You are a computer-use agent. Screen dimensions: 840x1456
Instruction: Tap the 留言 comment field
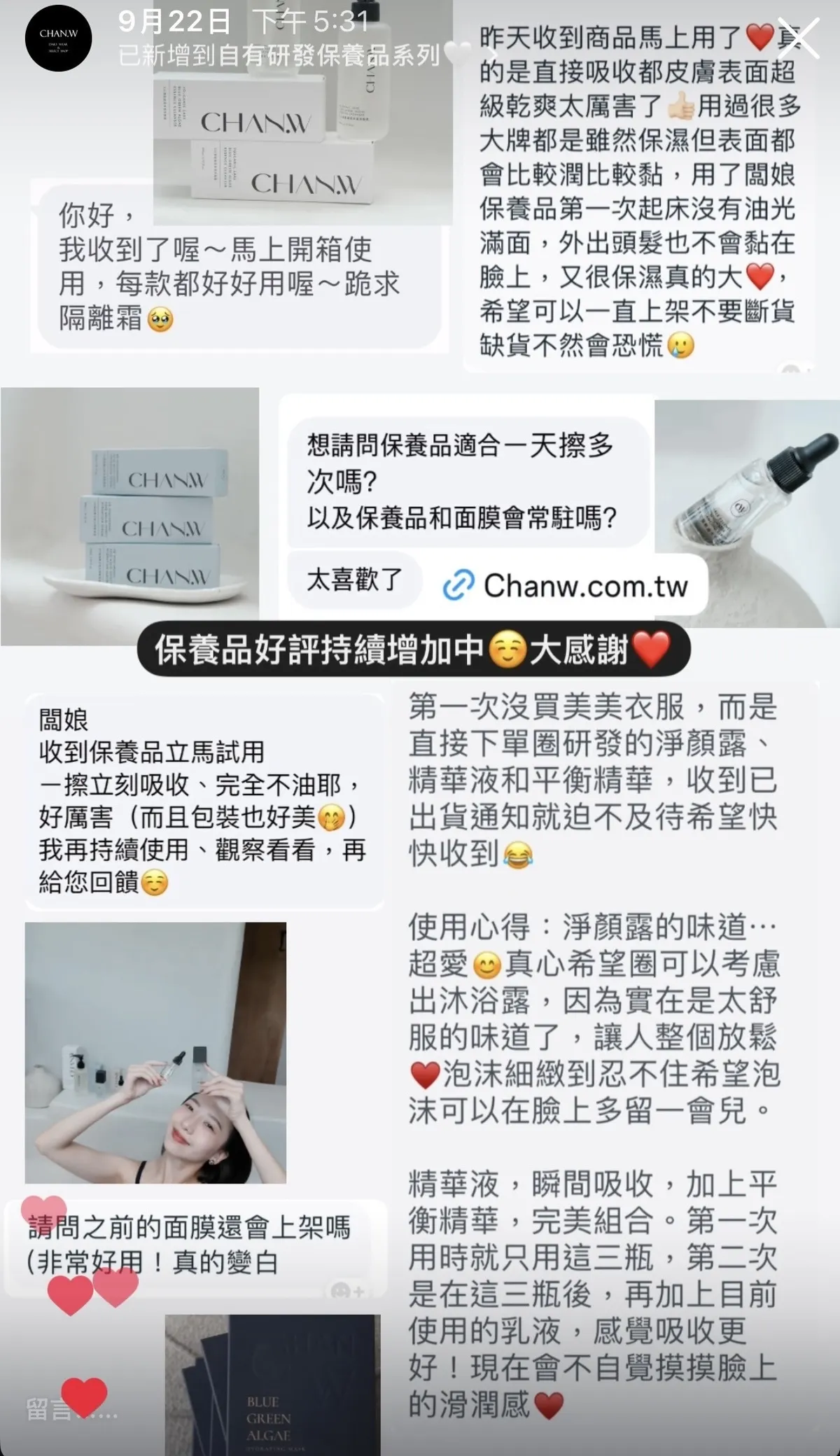click(70, 1408)
